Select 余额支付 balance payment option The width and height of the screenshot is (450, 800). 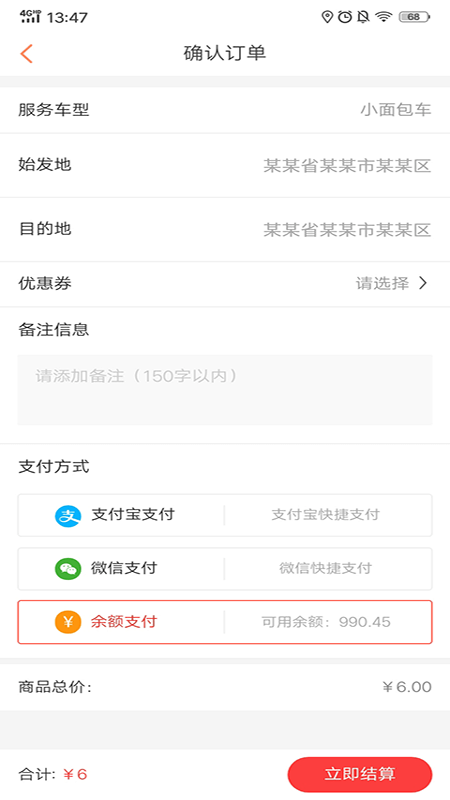(225, 622)
